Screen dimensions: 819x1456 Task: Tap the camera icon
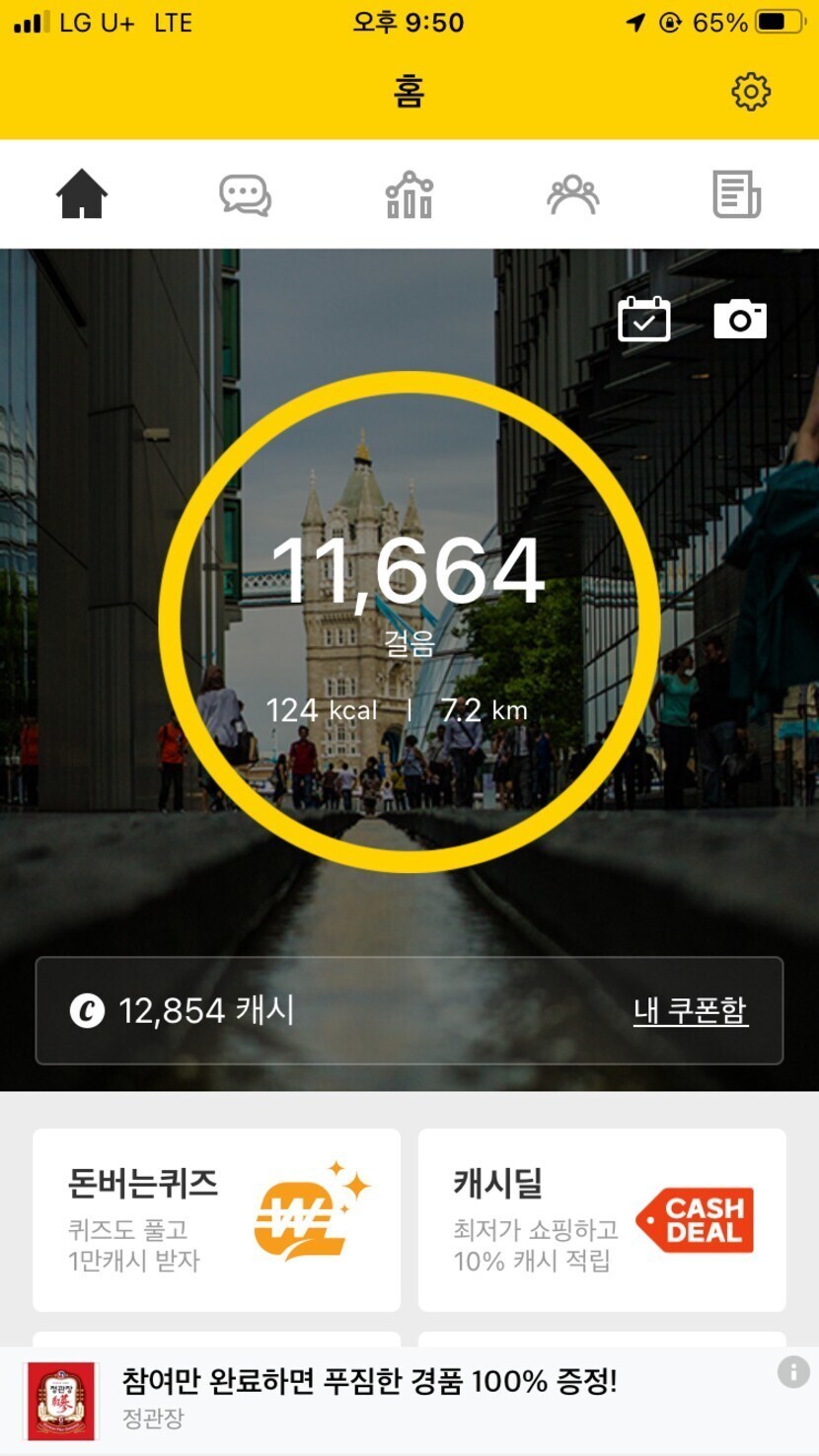click(740, 319)
